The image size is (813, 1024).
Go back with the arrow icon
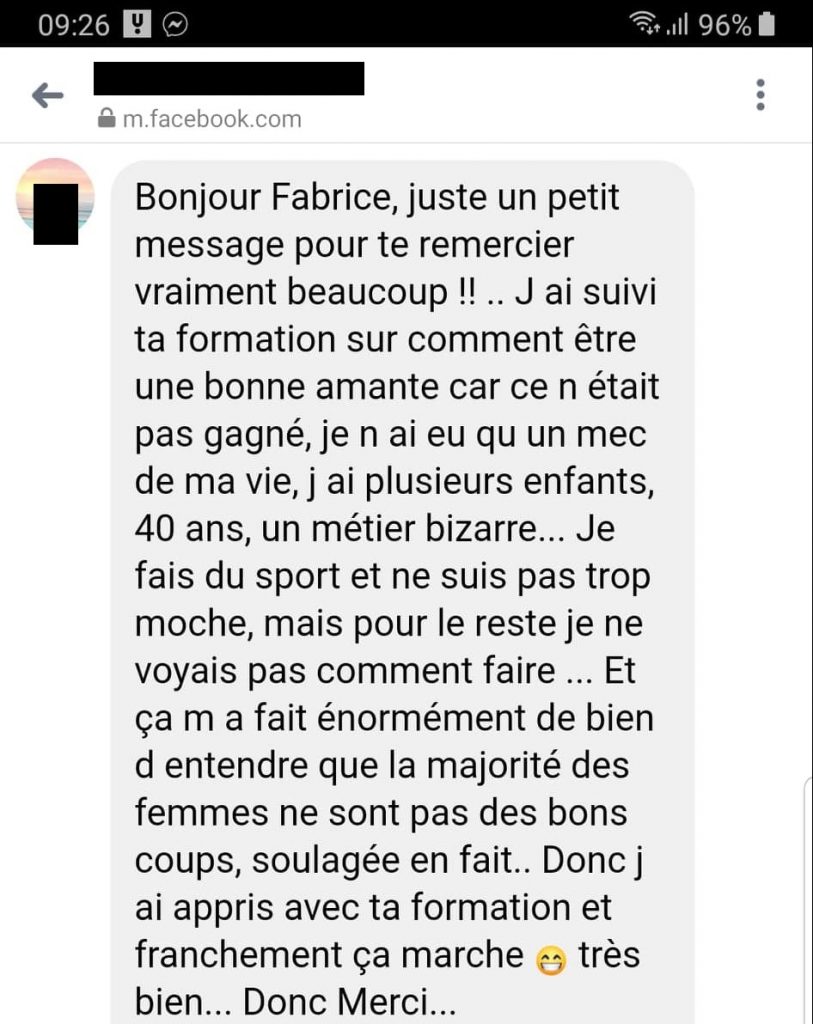[47, 96]
